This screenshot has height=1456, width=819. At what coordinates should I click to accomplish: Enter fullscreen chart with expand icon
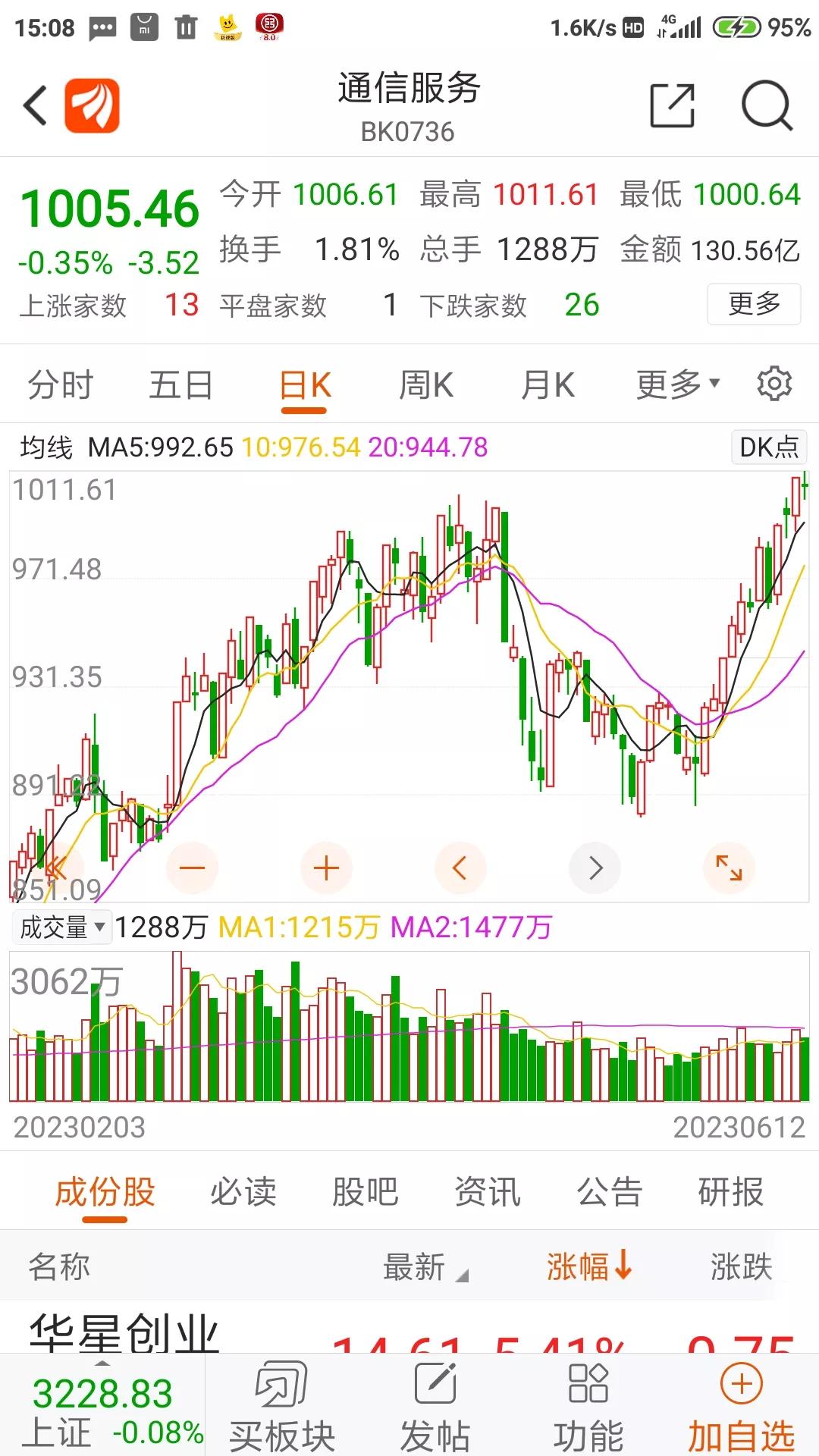[730, 868]
